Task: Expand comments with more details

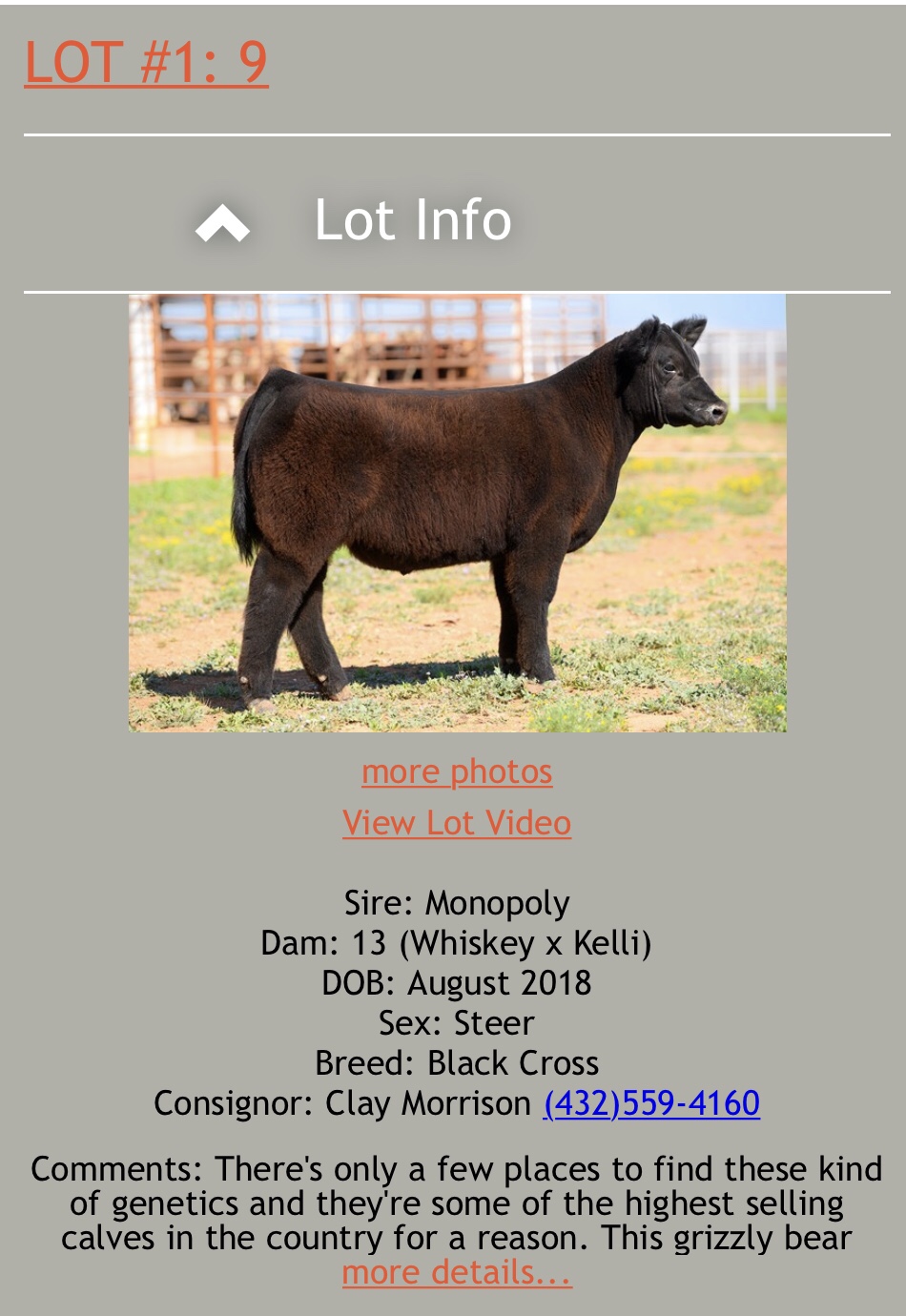Action: click(457, 1272)
